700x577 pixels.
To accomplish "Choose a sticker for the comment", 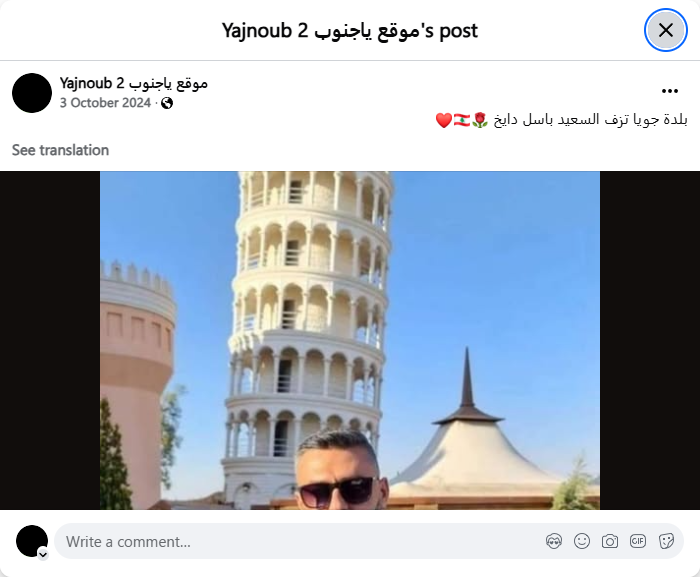I will (x=666, y=542).
